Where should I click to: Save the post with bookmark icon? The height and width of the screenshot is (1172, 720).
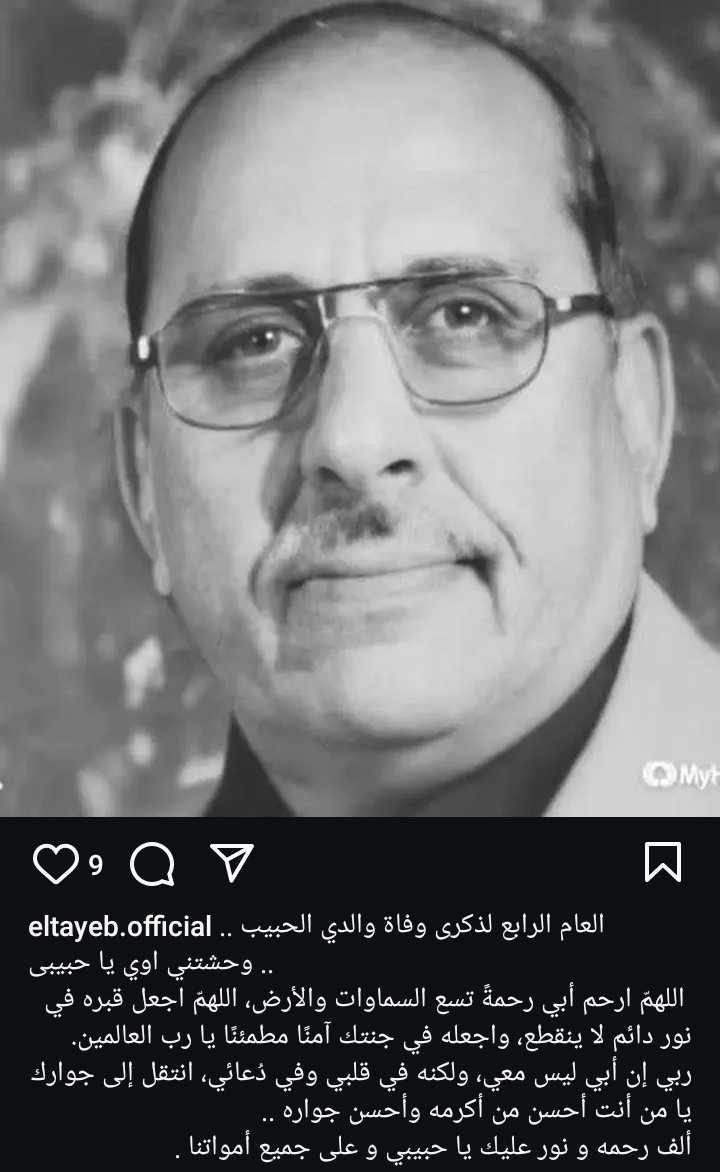tap(664, 862)
